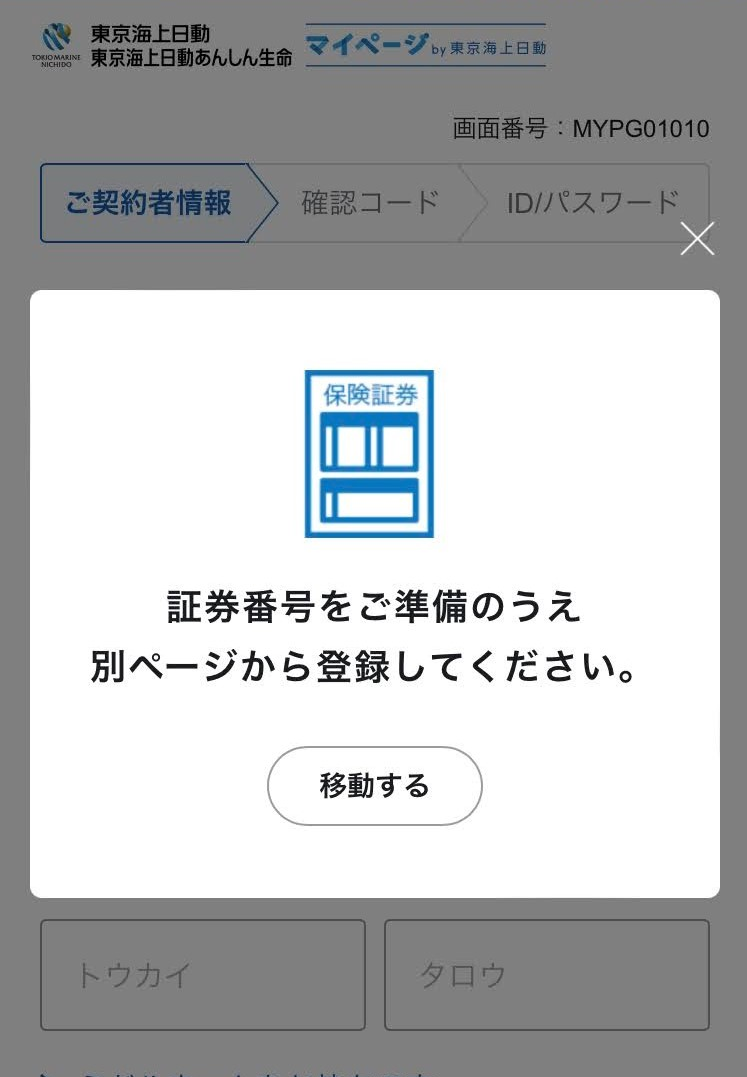Tap the 移動する button
This screenshot has height=1077, width=747.
pyautogui.click(x=374, y=786)
